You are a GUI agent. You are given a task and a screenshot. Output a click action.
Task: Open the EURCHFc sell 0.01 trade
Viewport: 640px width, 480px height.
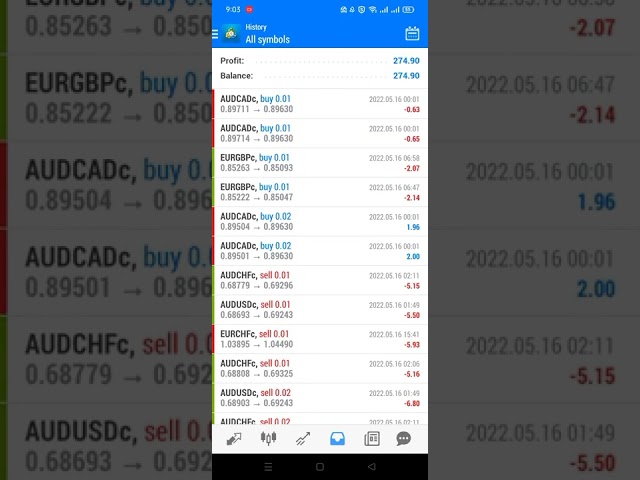[x=320, y=339]
